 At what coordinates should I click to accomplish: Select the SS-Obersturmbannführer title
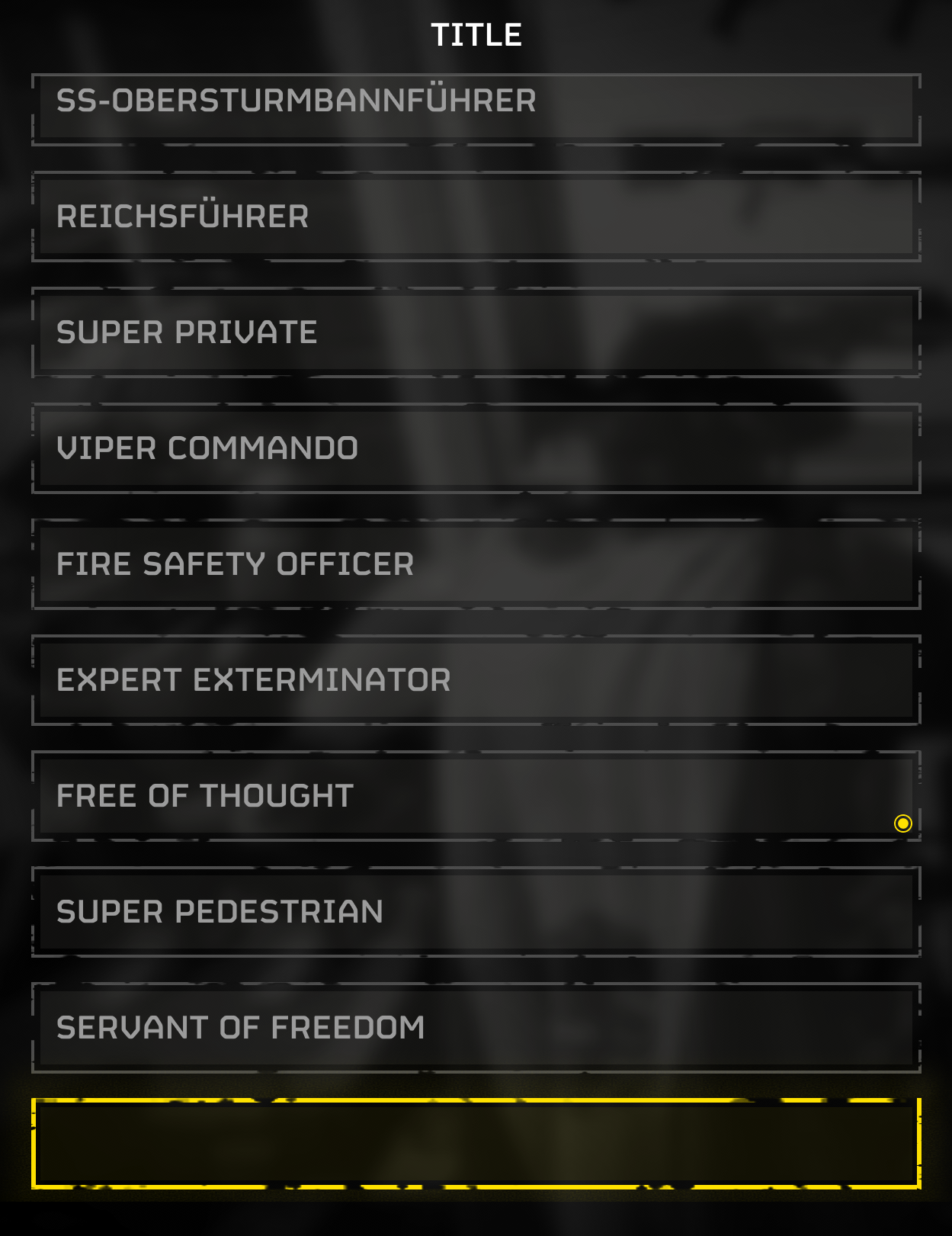[x=476, y=105]
